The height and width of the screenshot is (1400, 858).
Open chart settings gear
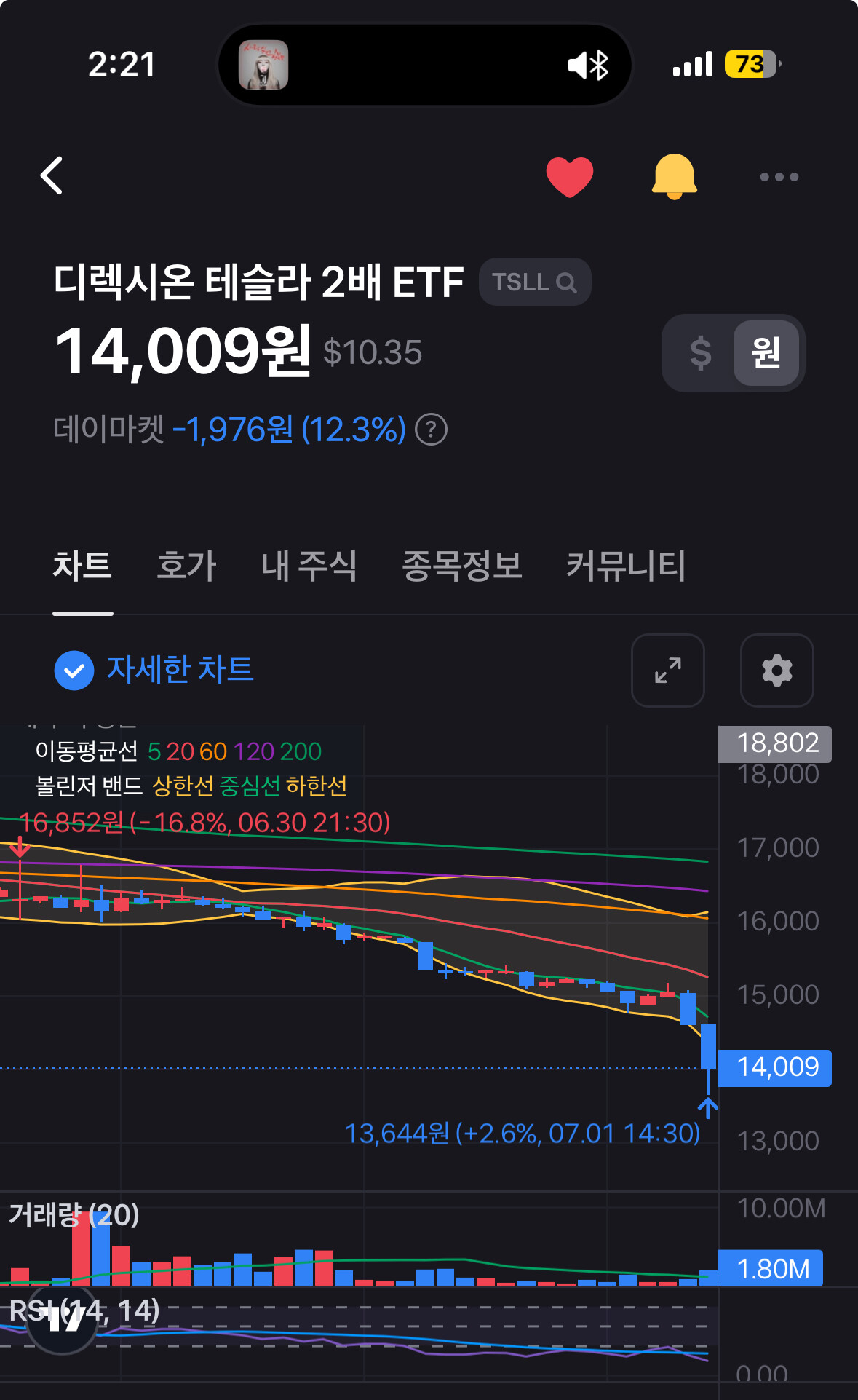(x=776, y=670)
